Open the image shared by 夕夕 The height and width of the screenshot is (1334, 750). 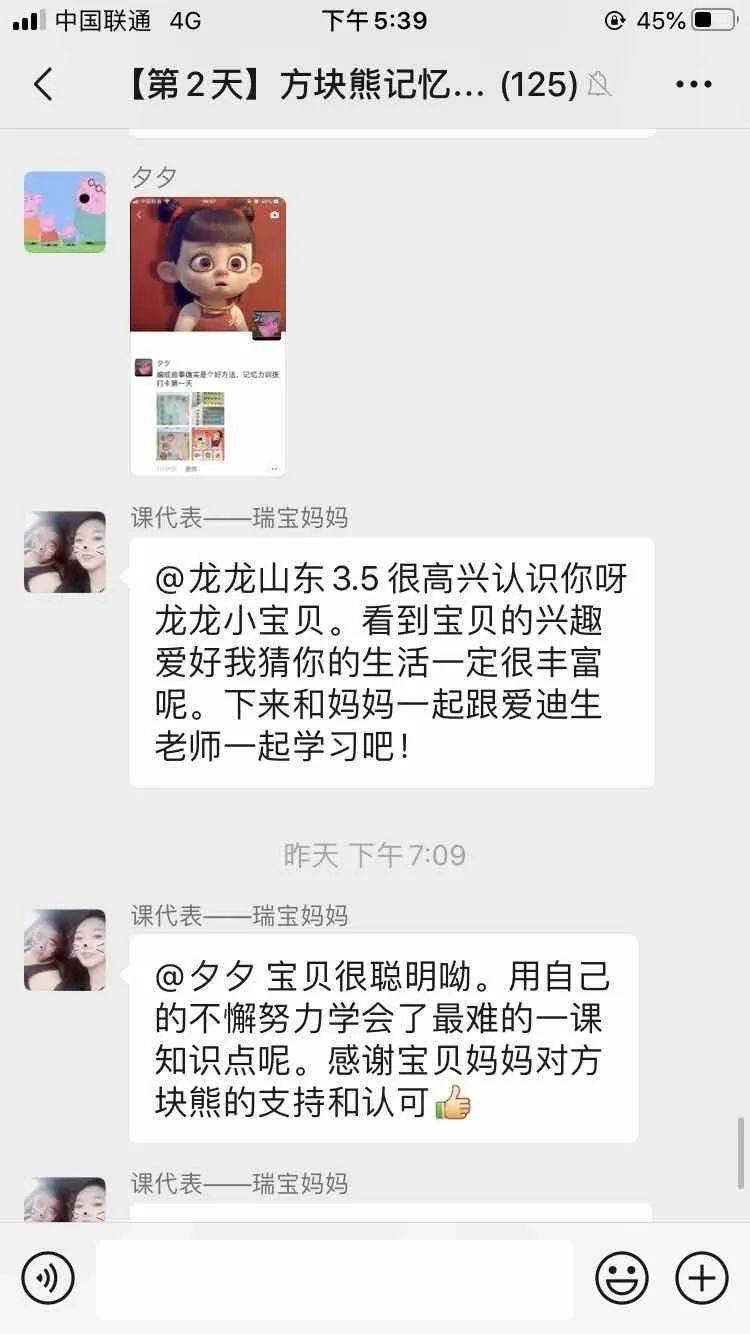(208, 336)
